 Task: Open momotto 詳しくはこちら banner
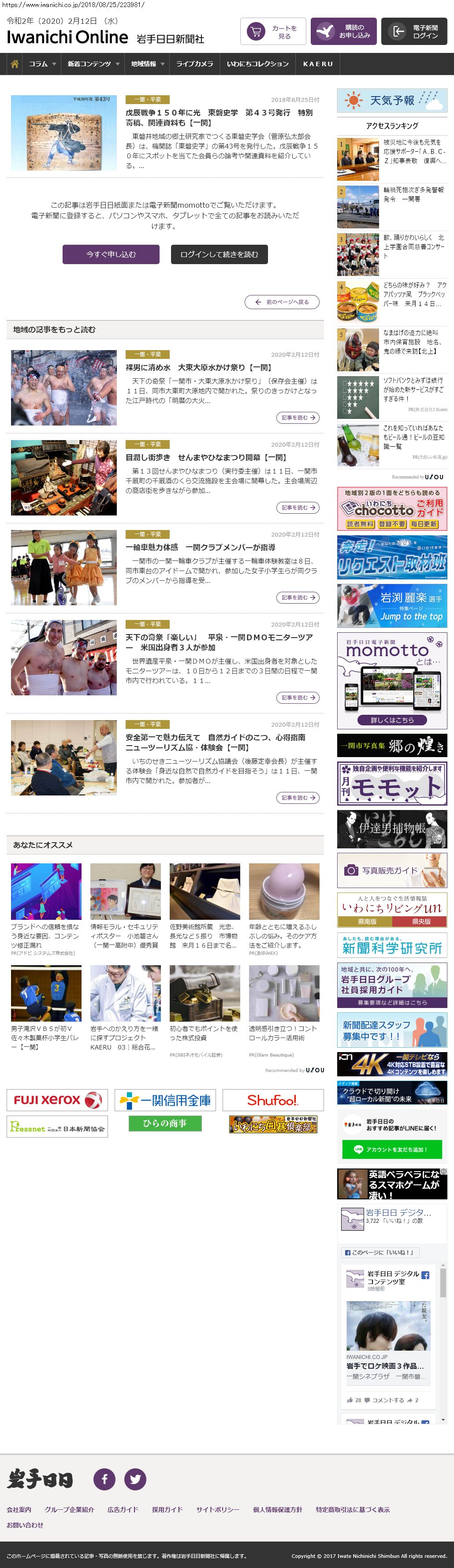392,720
